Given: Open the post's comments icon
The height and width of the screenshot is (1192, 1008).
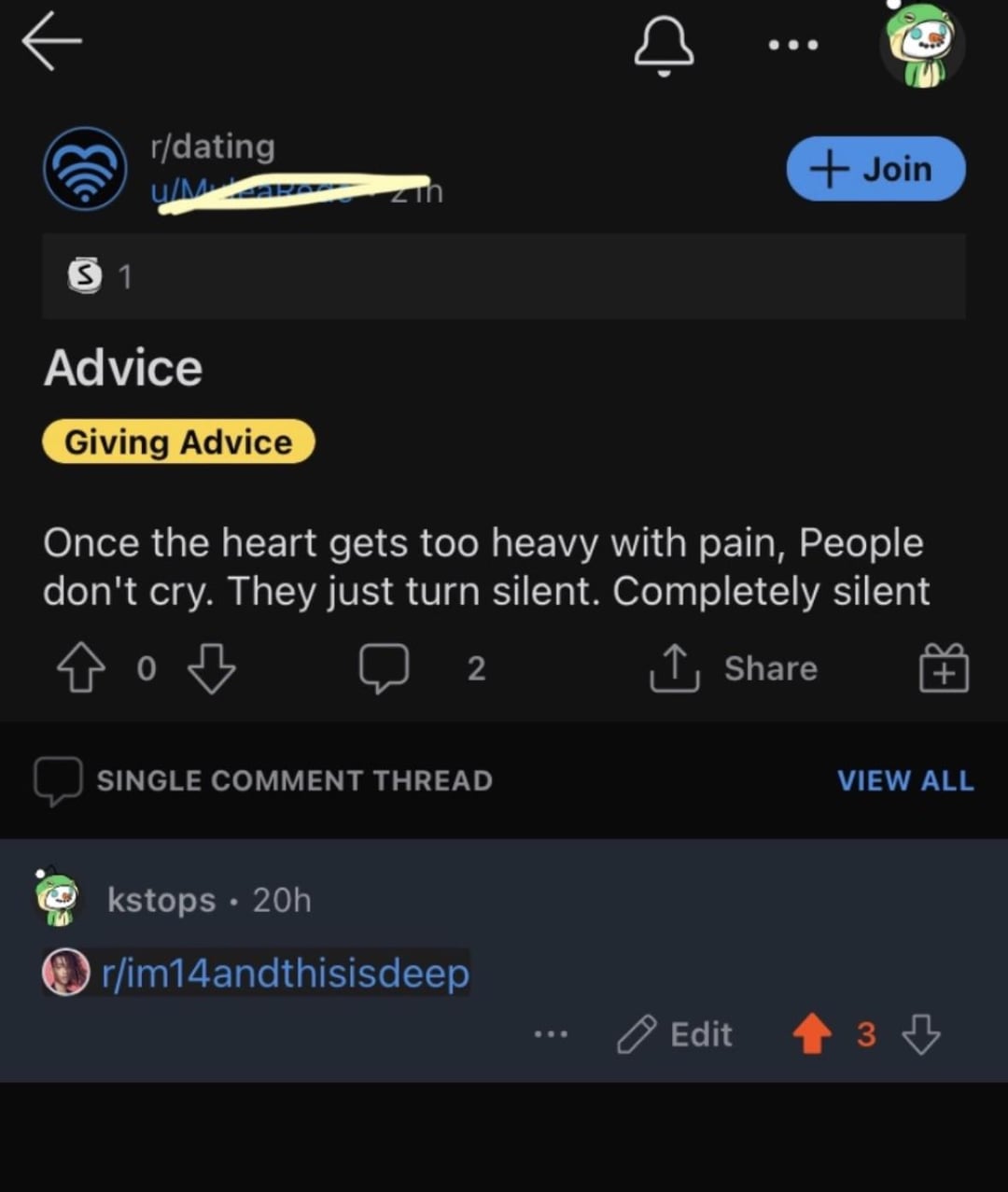Looking at the screenshot, I should (385, 669).
